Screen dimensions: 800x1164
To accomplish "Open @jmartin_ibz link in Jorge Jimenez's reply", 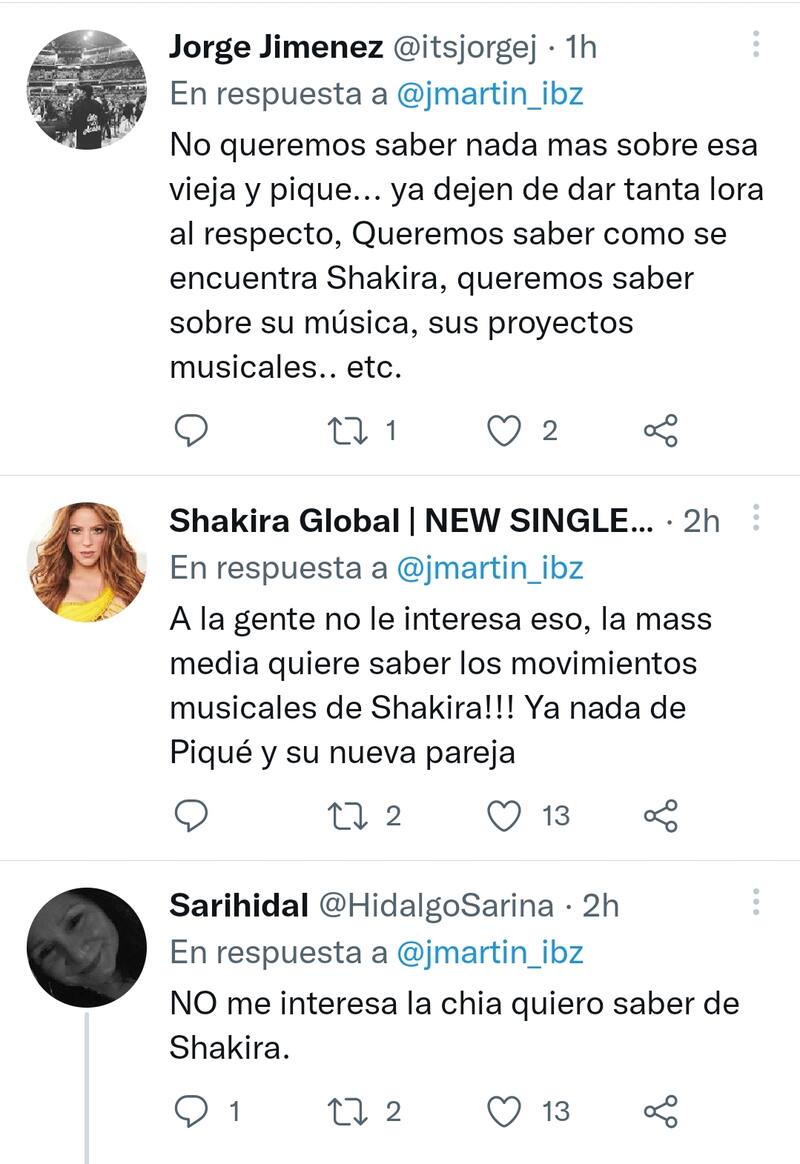I will coord(489,94).
